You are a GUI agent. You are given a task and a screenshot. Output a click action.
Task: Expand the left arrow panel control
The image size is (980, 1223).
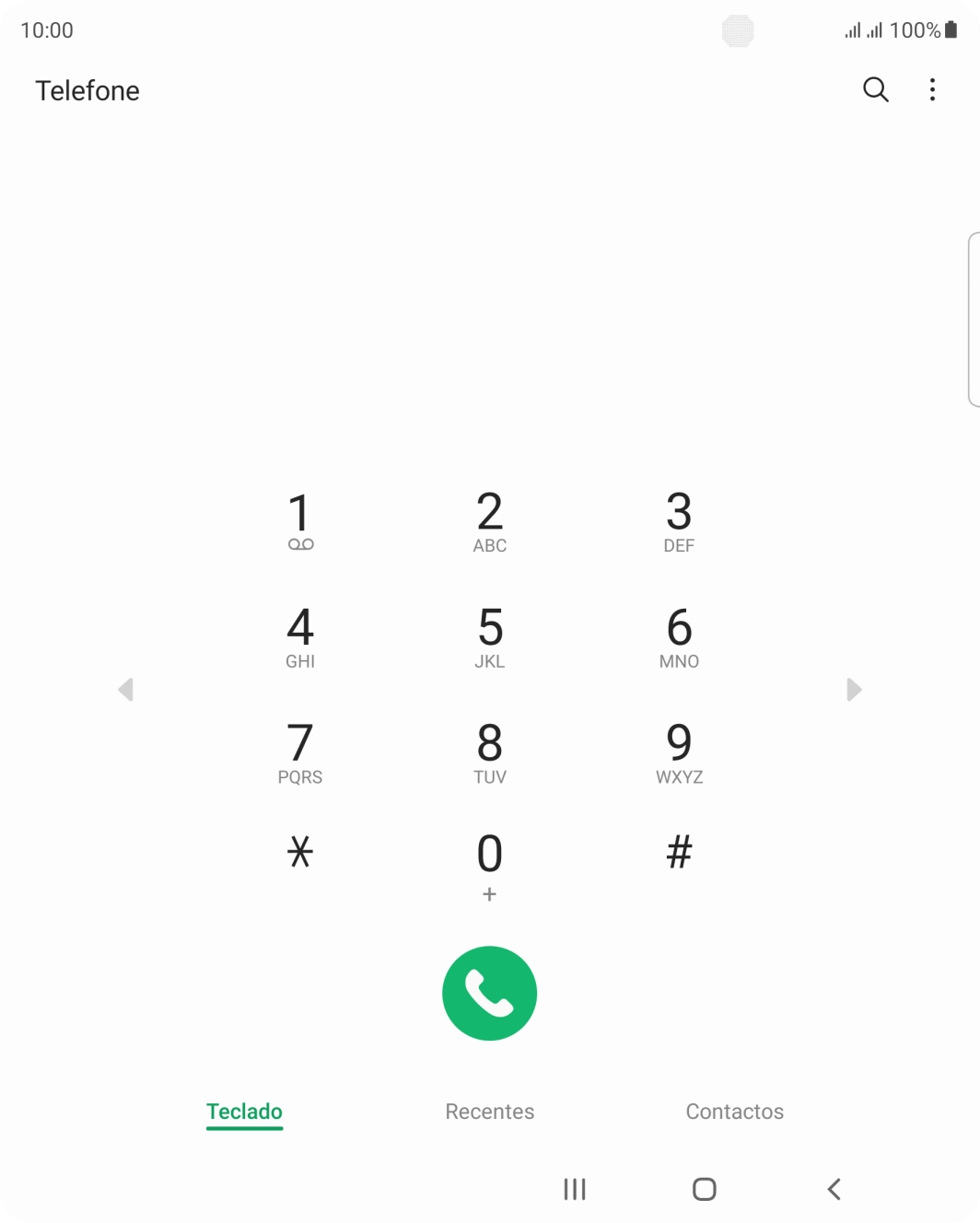(125, 689)
